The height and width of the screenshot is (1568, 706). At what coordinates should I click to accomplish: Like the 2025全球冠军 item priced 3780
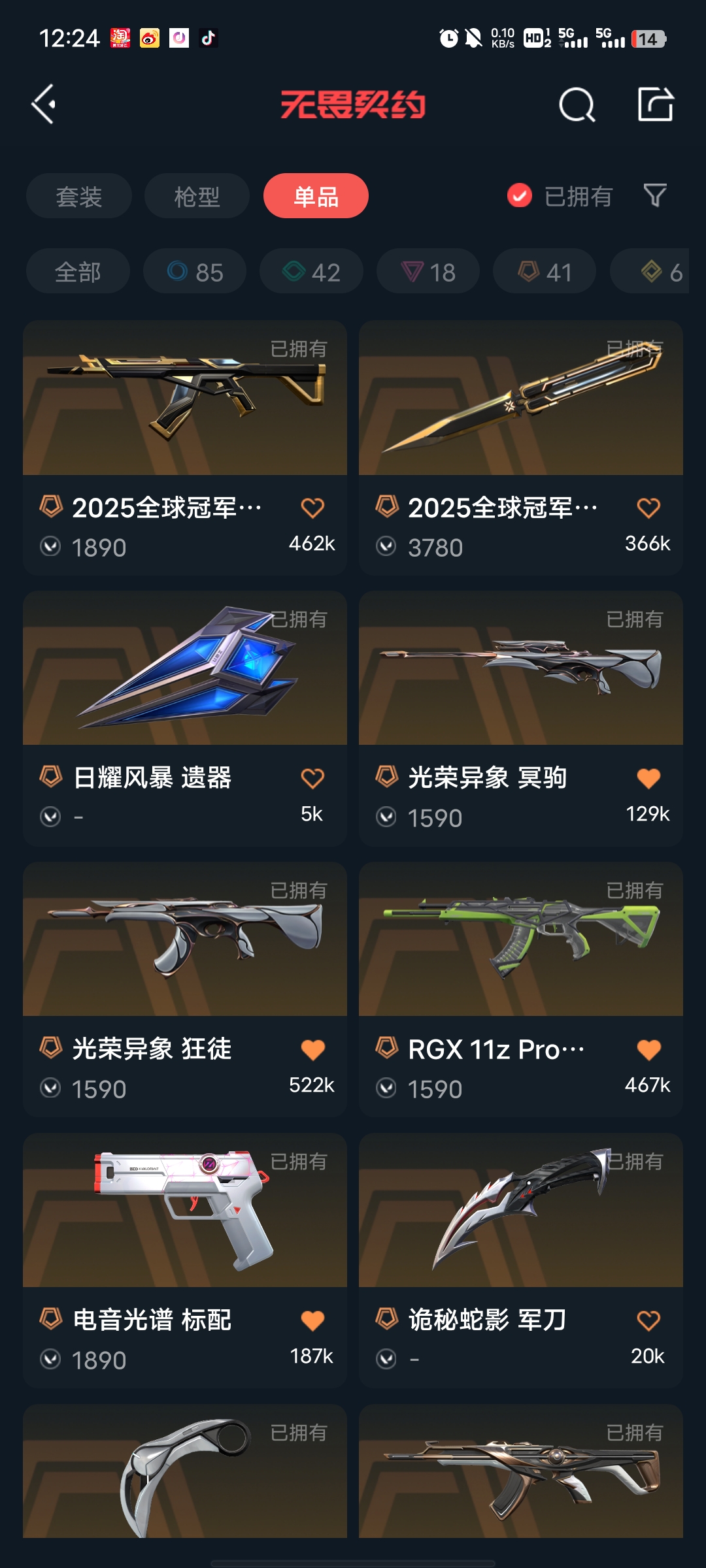point(648,508)
